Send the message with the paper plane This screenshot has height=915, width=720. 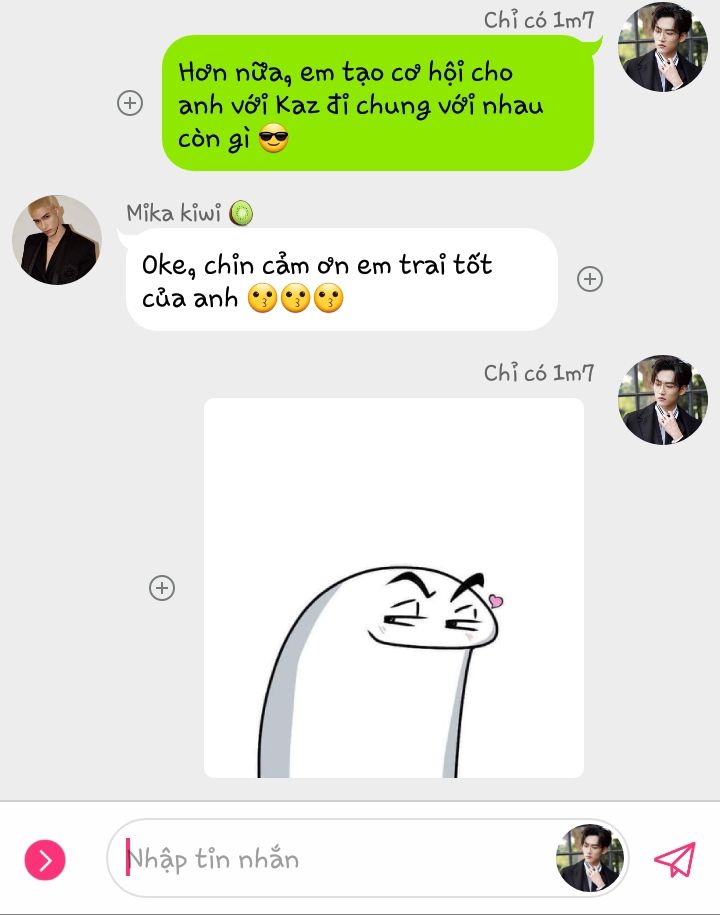click(674, 859)
